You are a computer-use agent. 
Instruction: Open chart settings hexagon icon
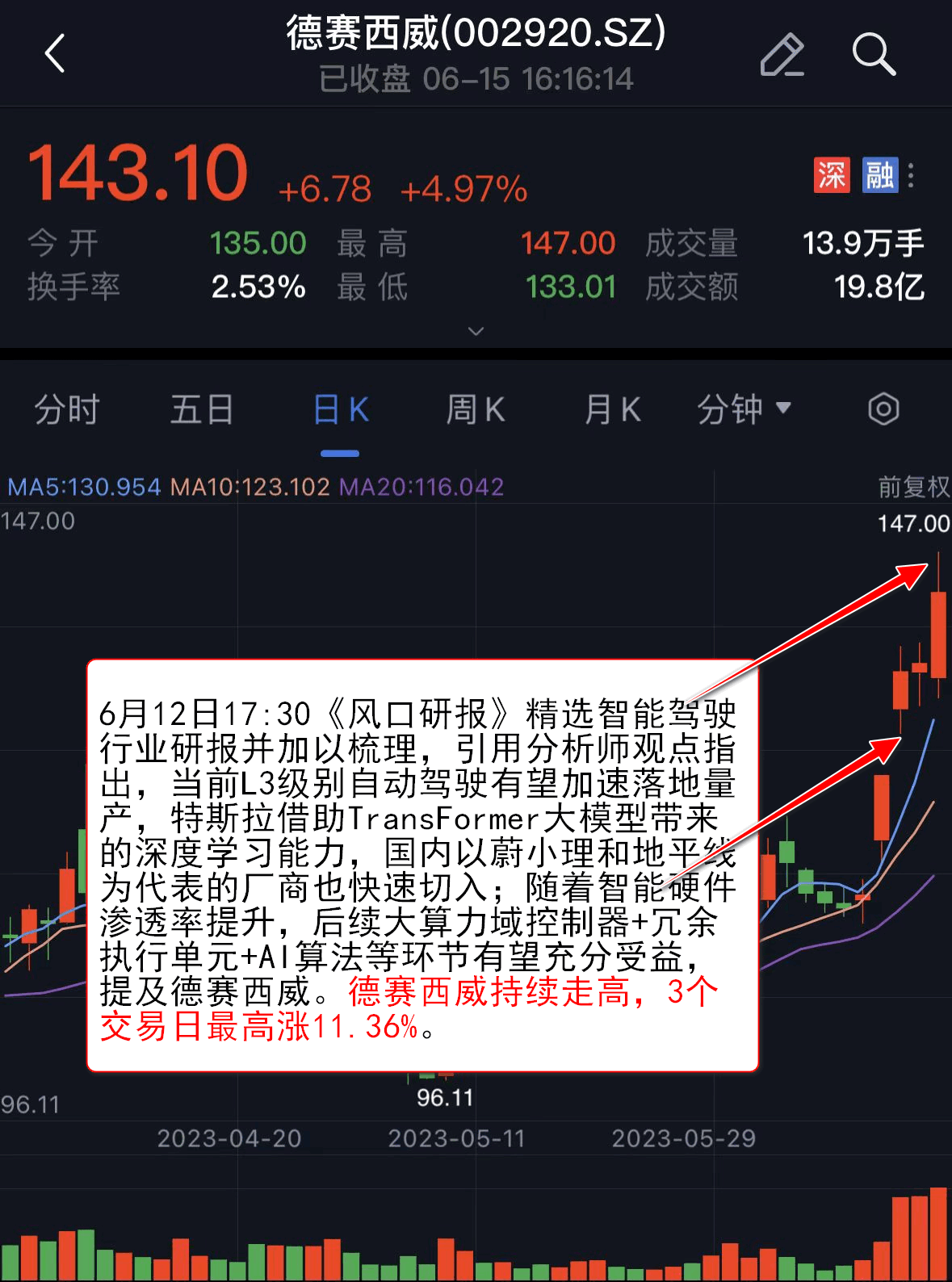pyautogui.click(x=883, y=409)
